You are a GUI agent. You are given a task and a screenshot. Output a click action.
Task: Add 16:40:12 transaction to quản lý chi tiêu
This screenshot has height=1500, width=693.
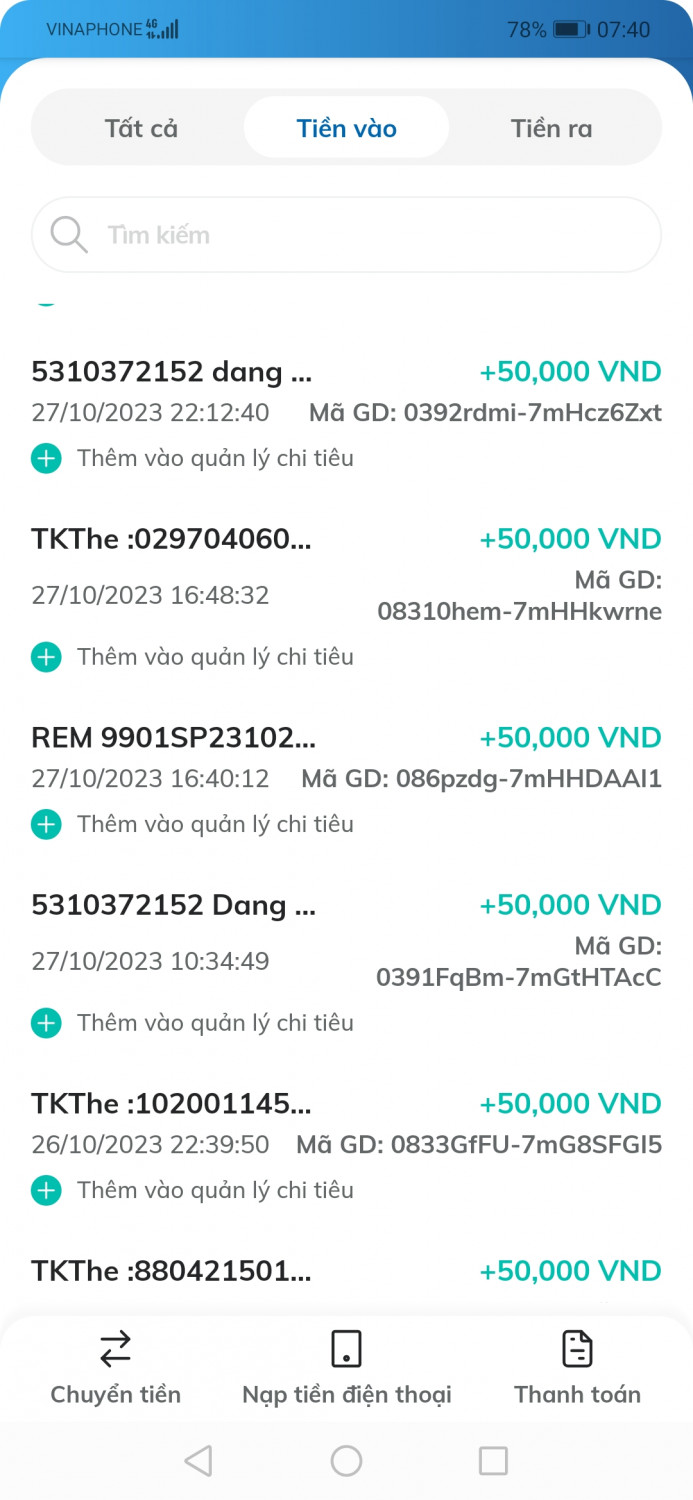coord(193,824)
